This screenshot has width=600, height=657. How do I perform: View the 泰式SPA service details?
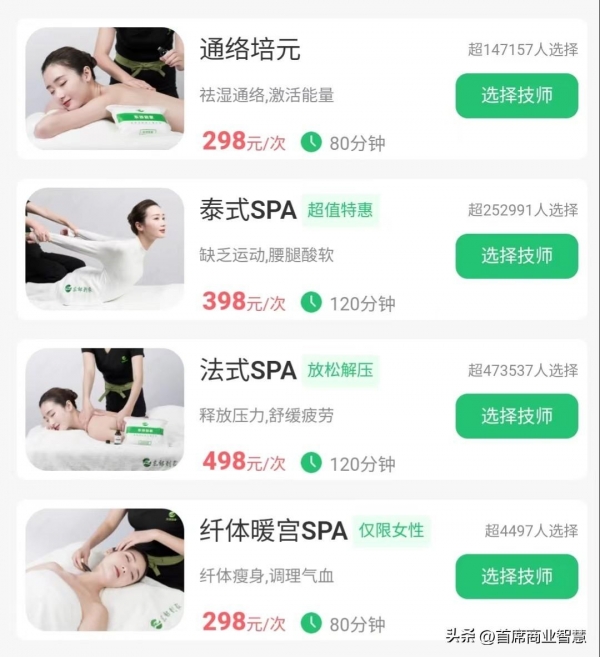248,210
